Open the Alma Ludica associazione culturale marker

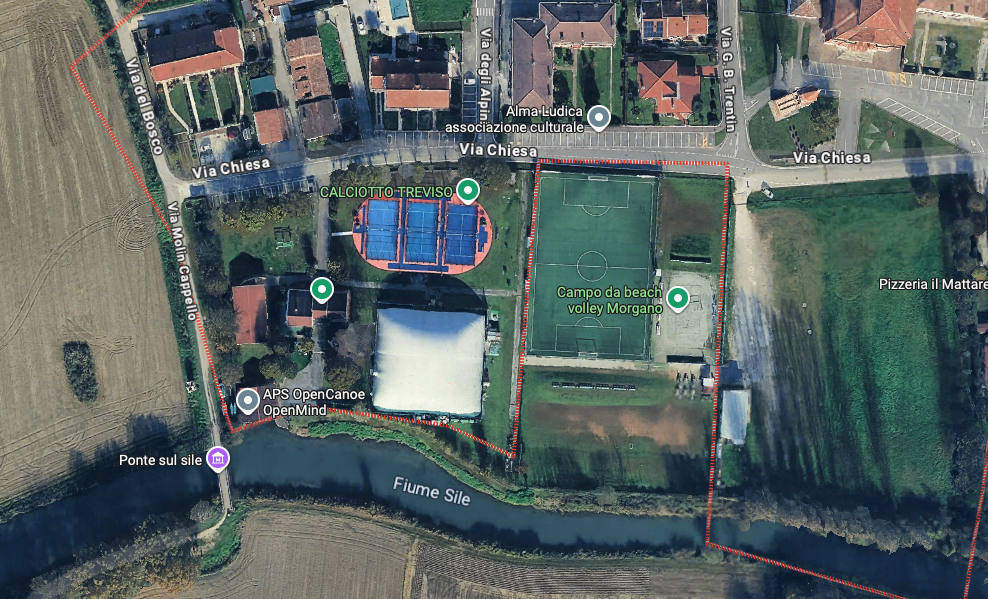(598, 118)
